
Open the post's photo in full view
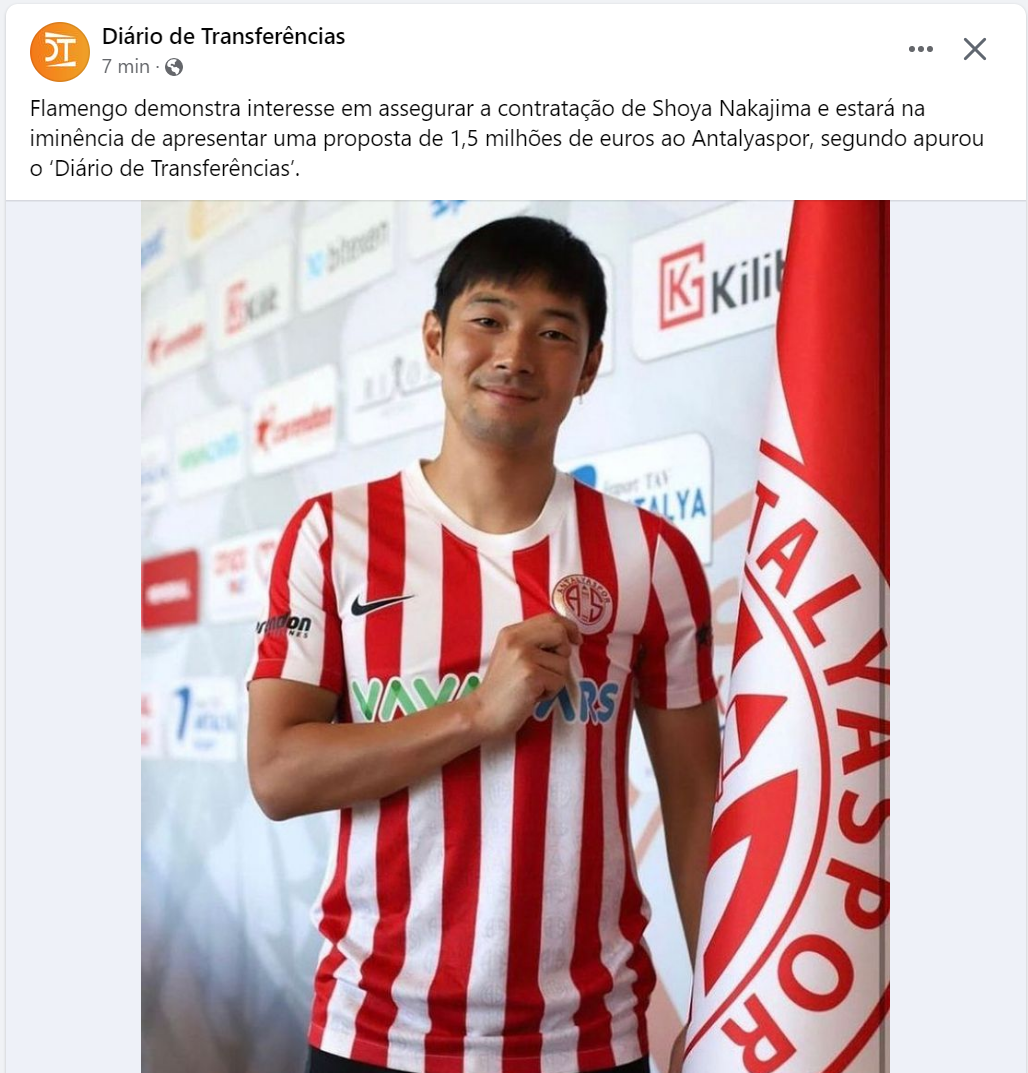[x=515, y=636]
